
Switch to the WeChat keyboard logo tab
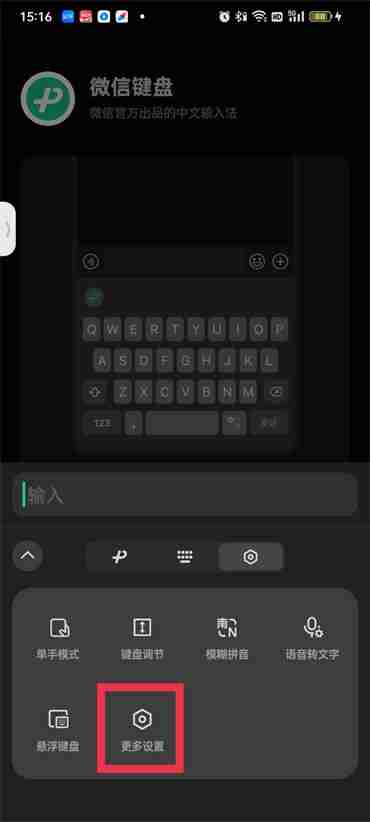pyautogui.click(x=120, y=557)
